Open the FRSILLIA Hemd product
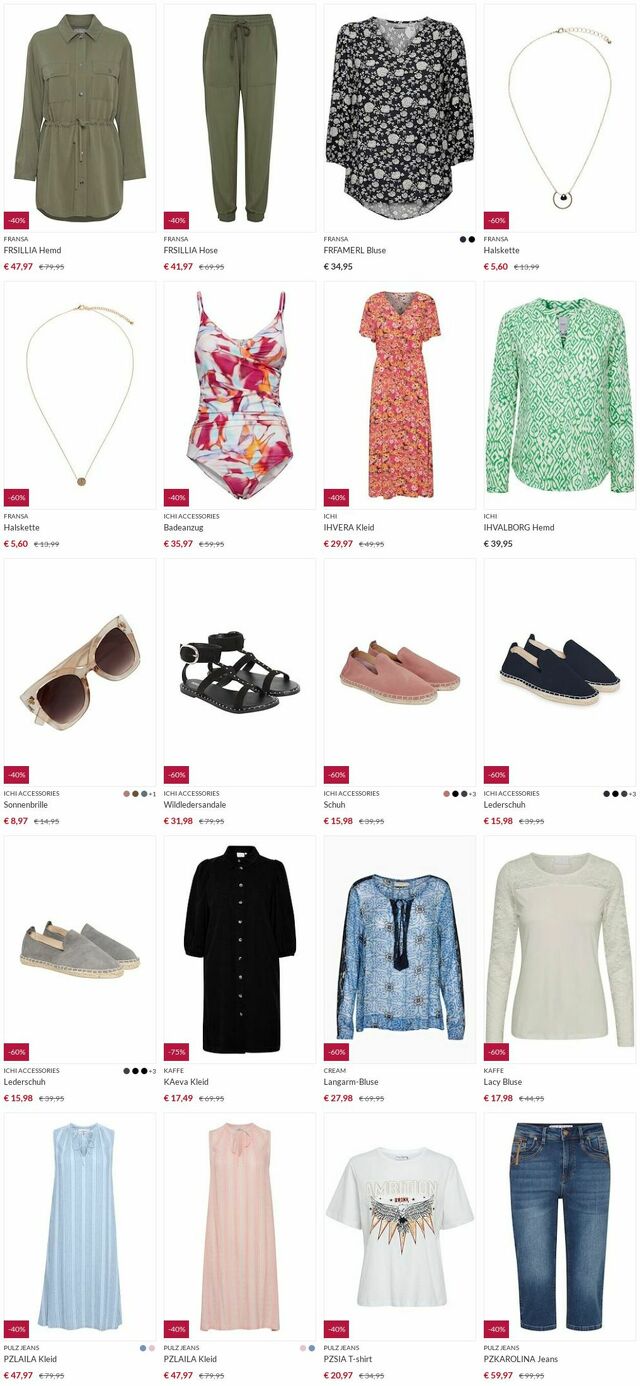640x1386 pixels. pos(80,118)
